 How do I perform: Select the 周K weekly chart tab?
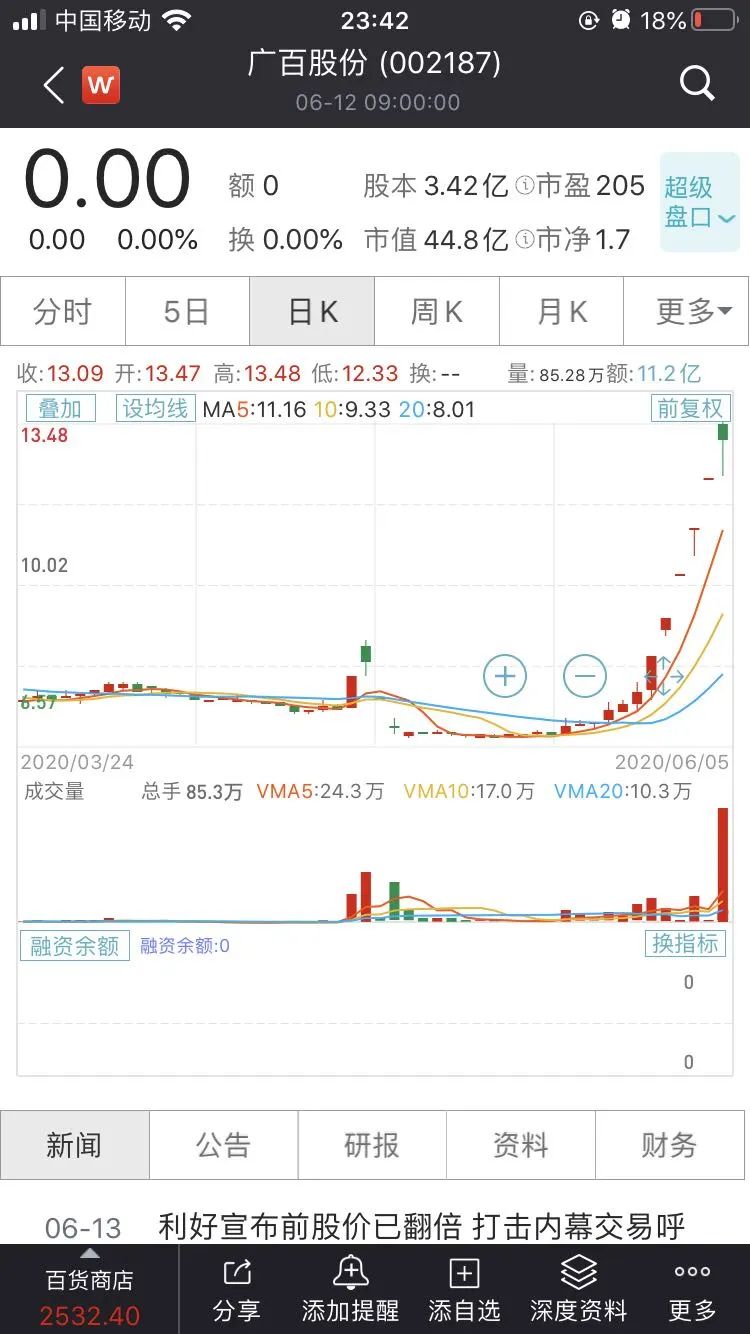click(x=437, y=312)
